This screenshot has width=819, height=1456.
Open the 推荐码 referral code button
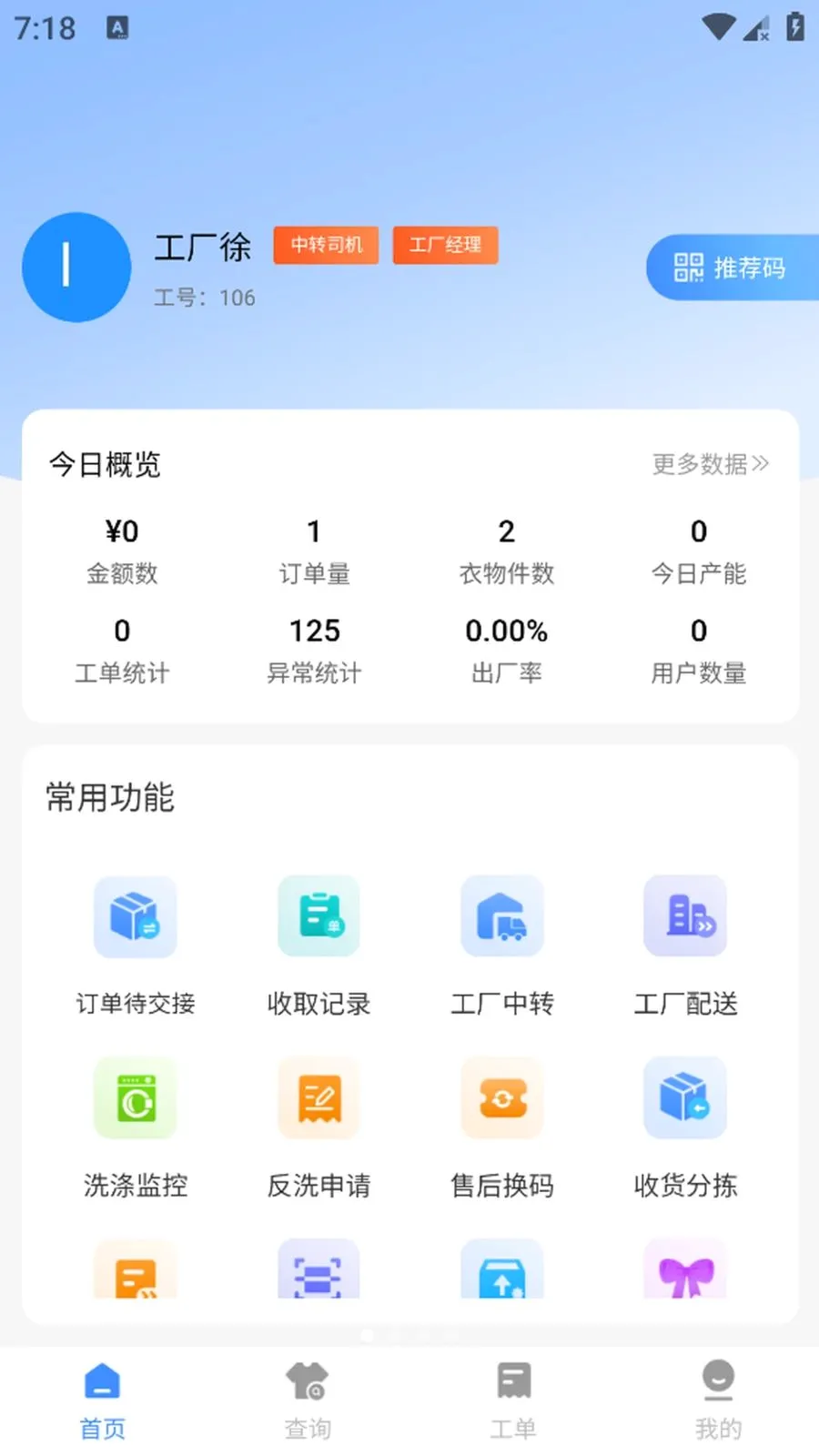coord(733,268)
